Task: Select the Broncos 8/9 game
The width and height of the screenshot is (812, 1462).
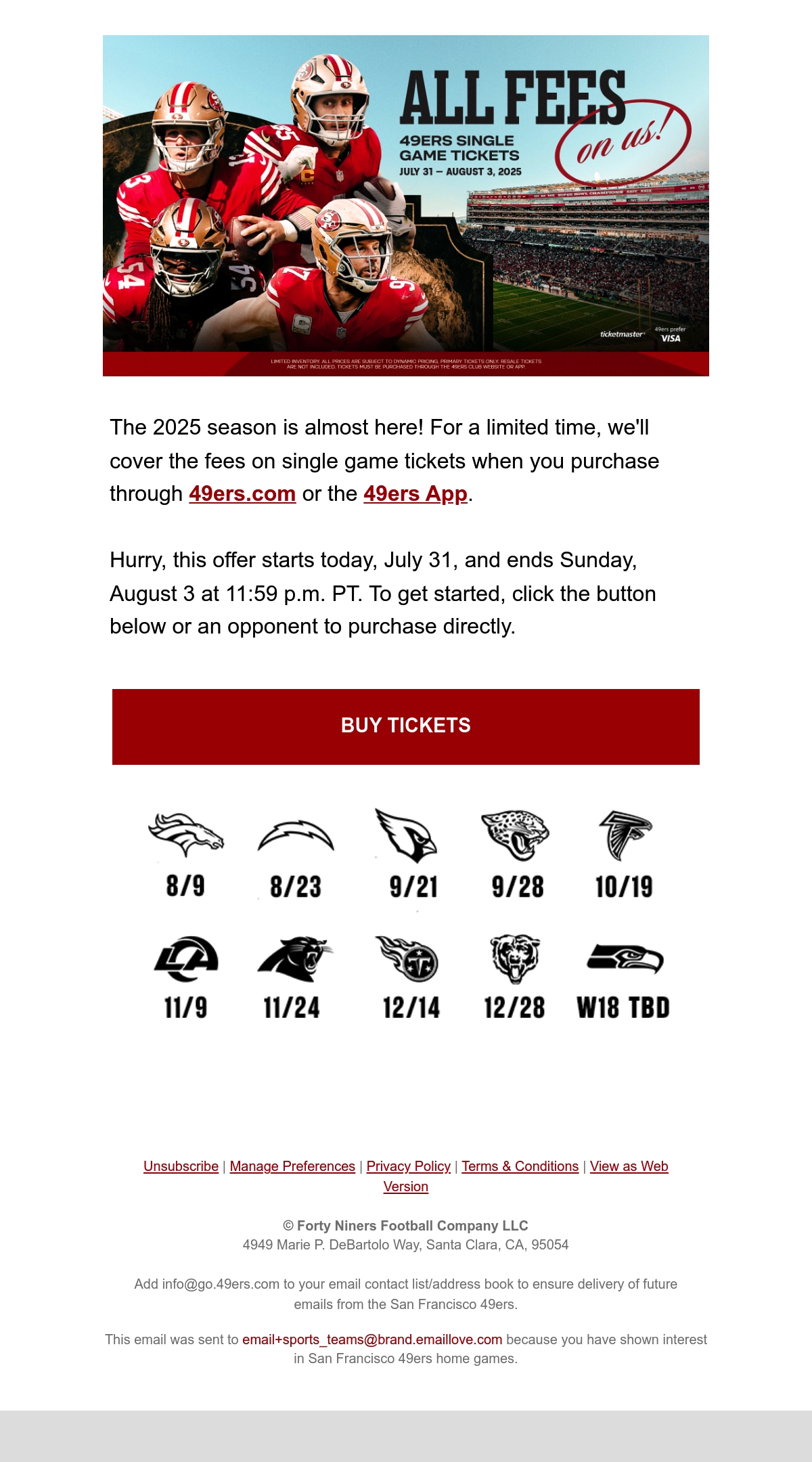Action: tap(185, 856)
